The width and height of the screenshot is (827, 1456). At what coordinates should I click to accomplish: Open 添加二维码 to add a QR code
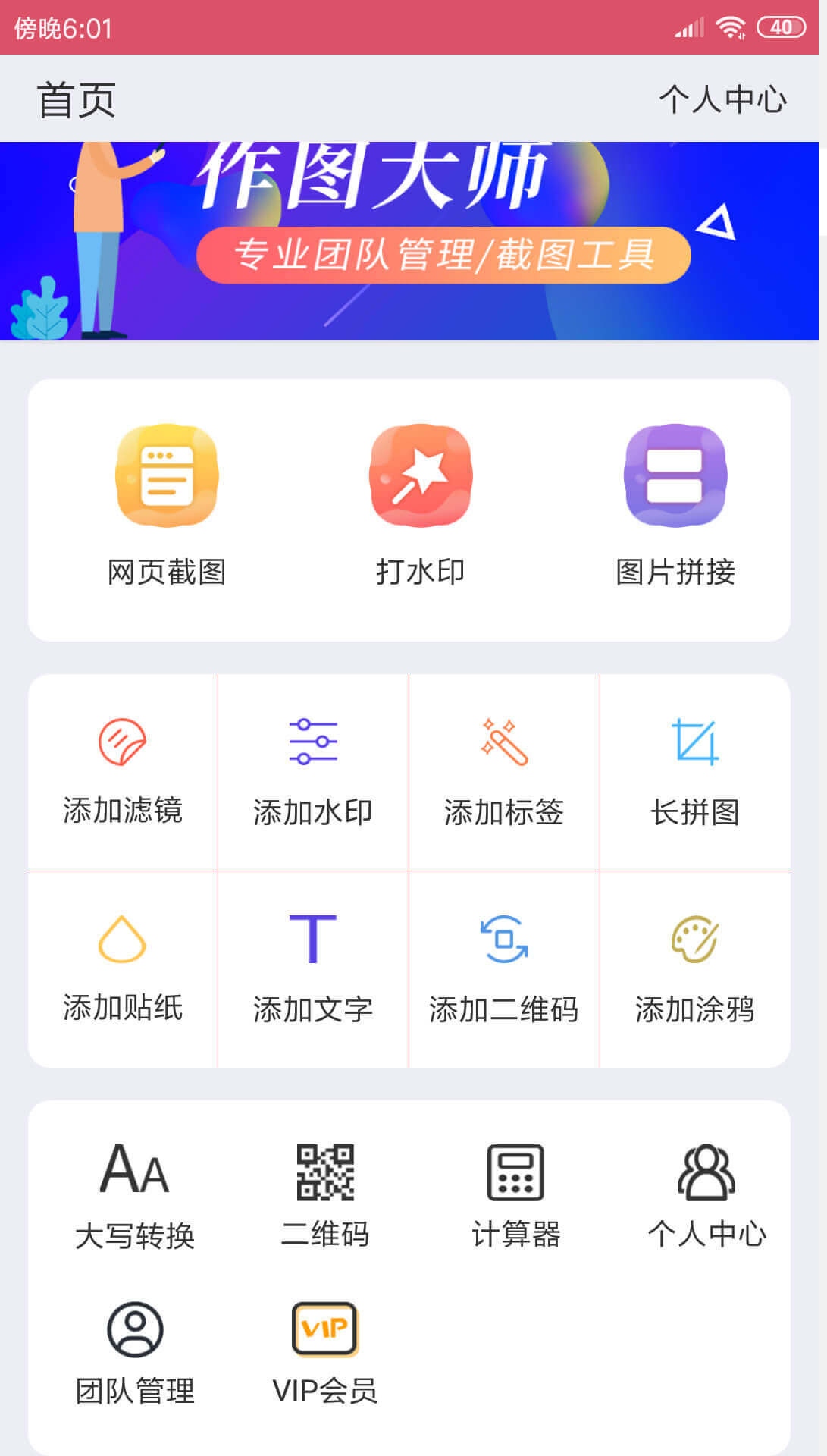click(504, 969)
